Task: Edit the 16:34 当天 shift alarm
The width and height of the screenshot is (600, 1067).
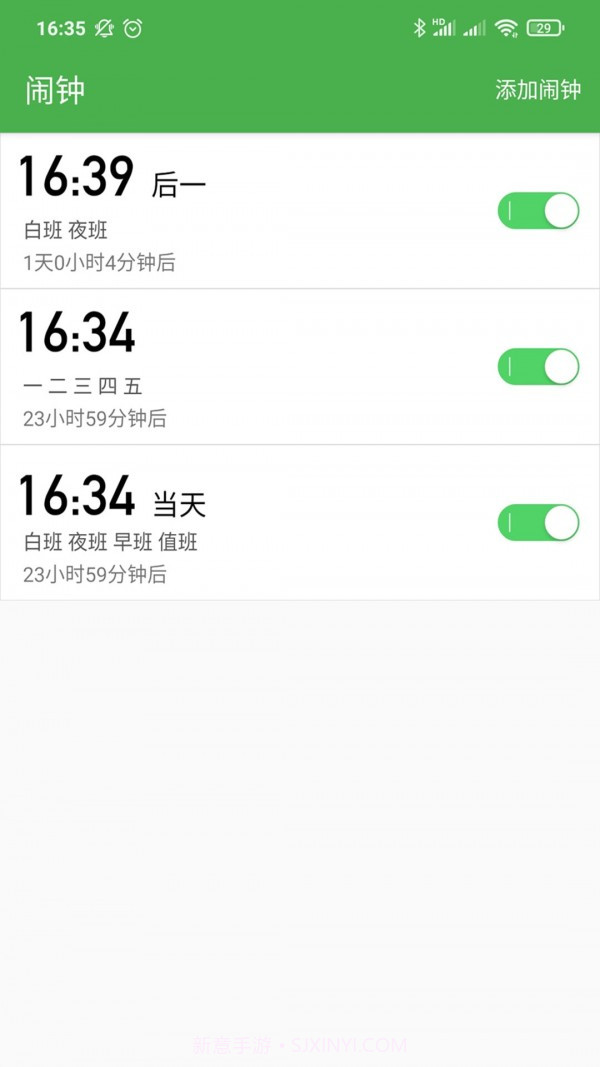Action: click(200, 523)
